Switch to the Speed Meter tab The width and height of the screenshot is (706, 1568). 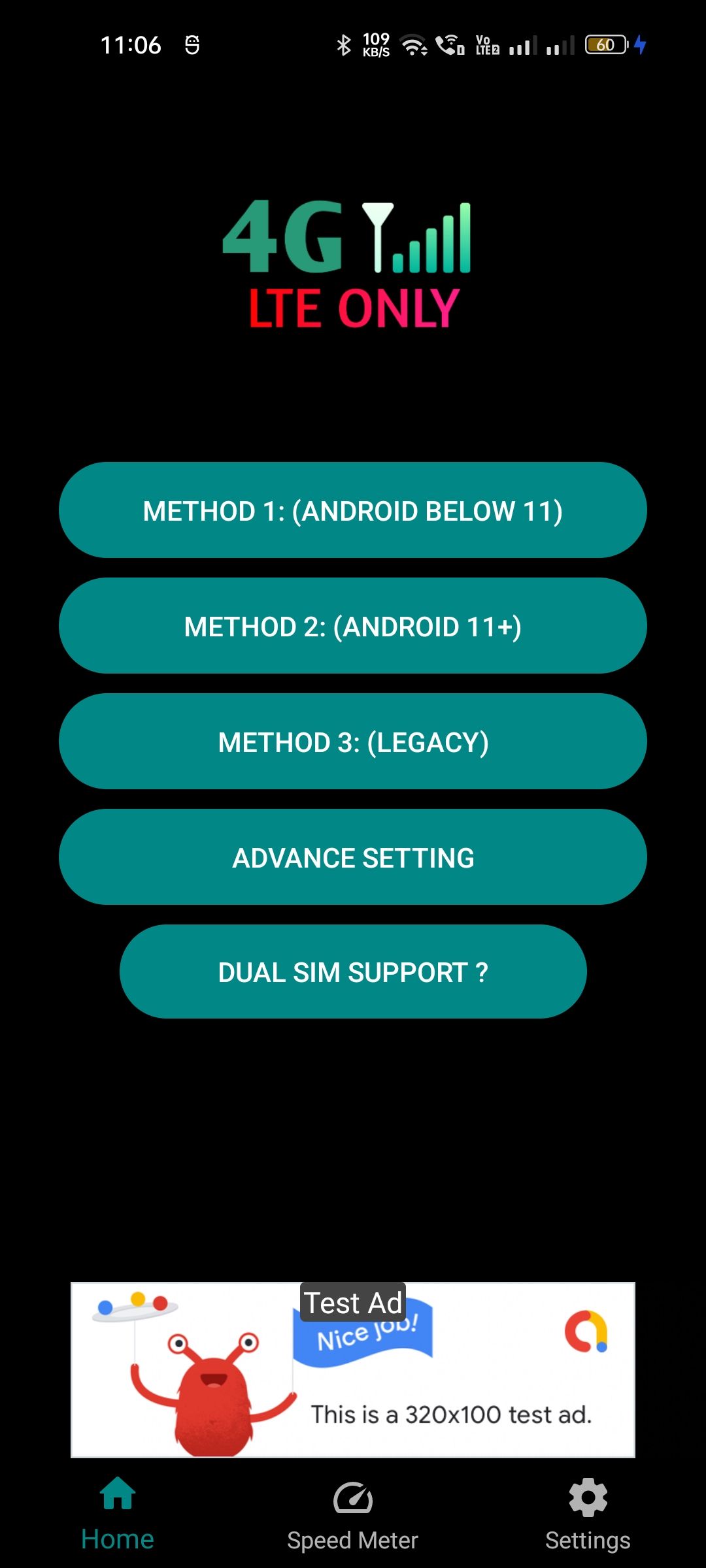tap(353, 1514)
